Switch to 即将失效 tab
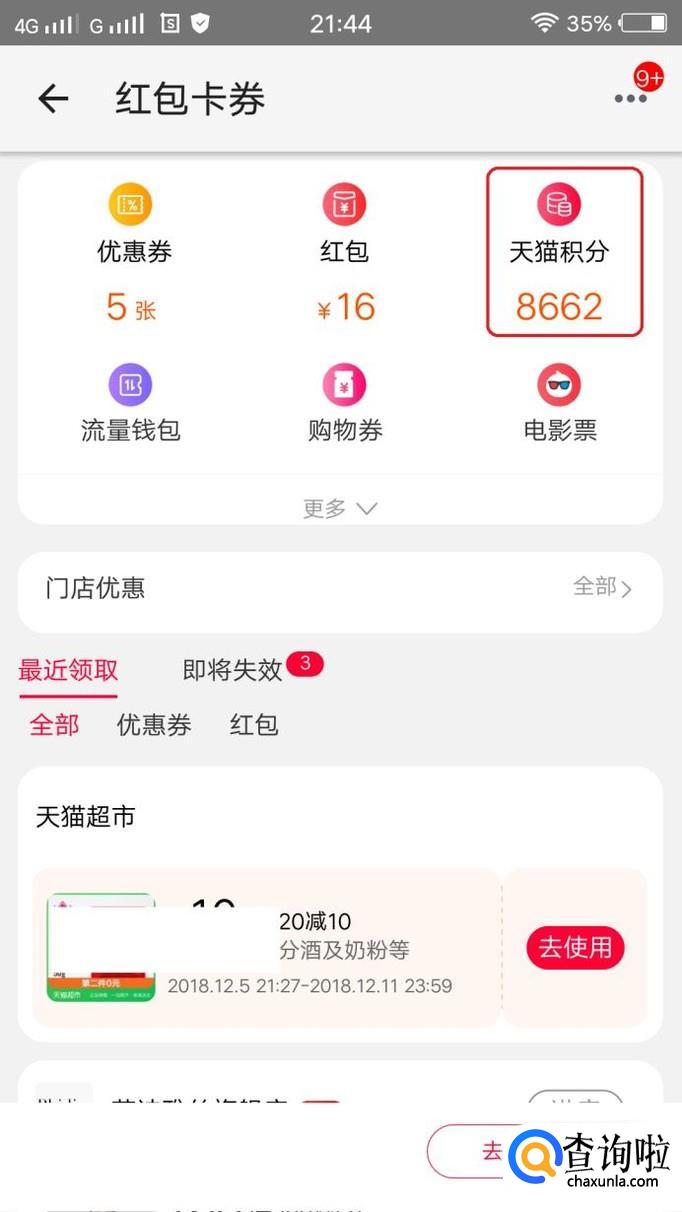 pos(233,670)
